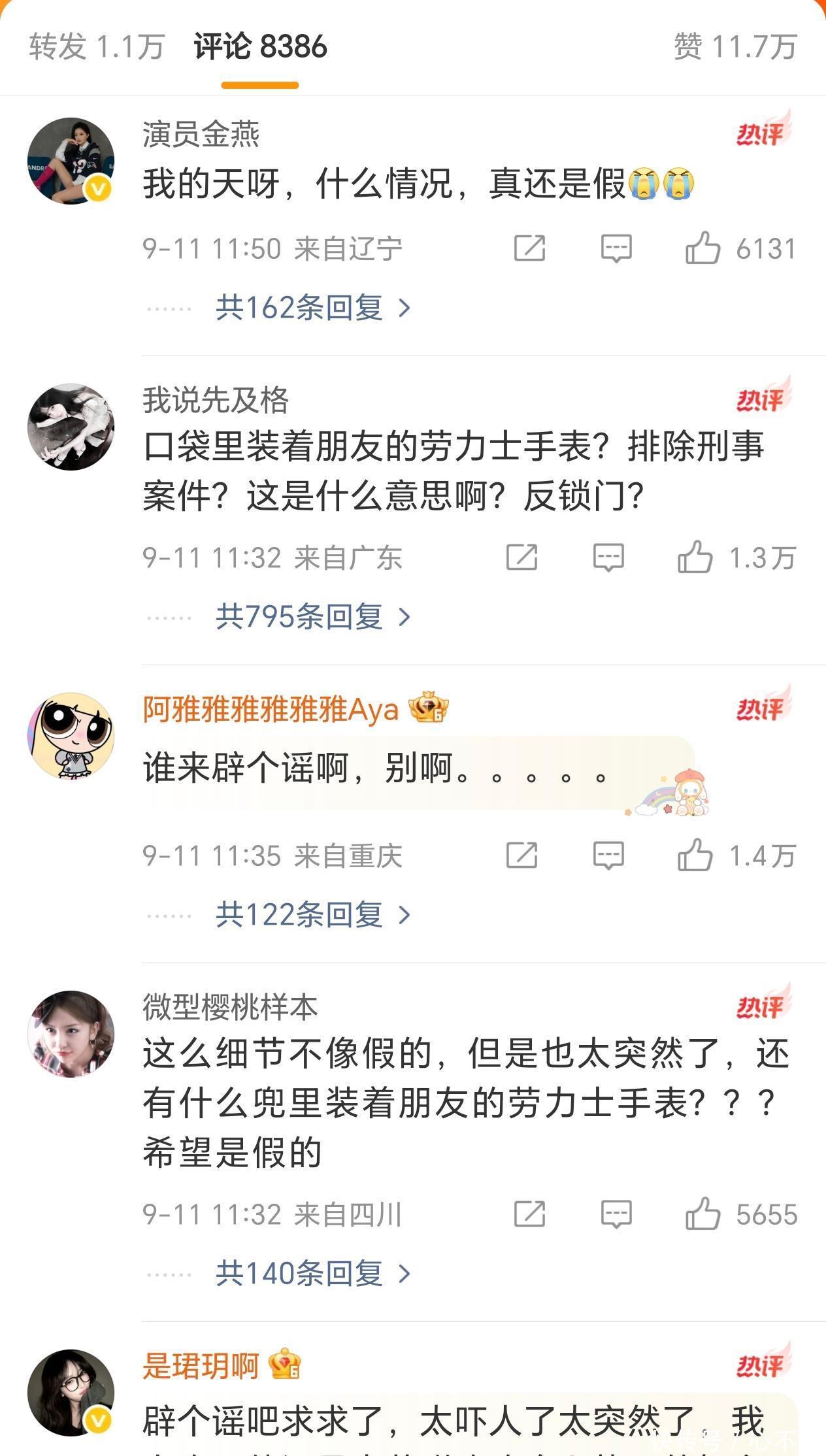
Task: Like 微型樱桃样本's comment
Action: [703, 1214]
